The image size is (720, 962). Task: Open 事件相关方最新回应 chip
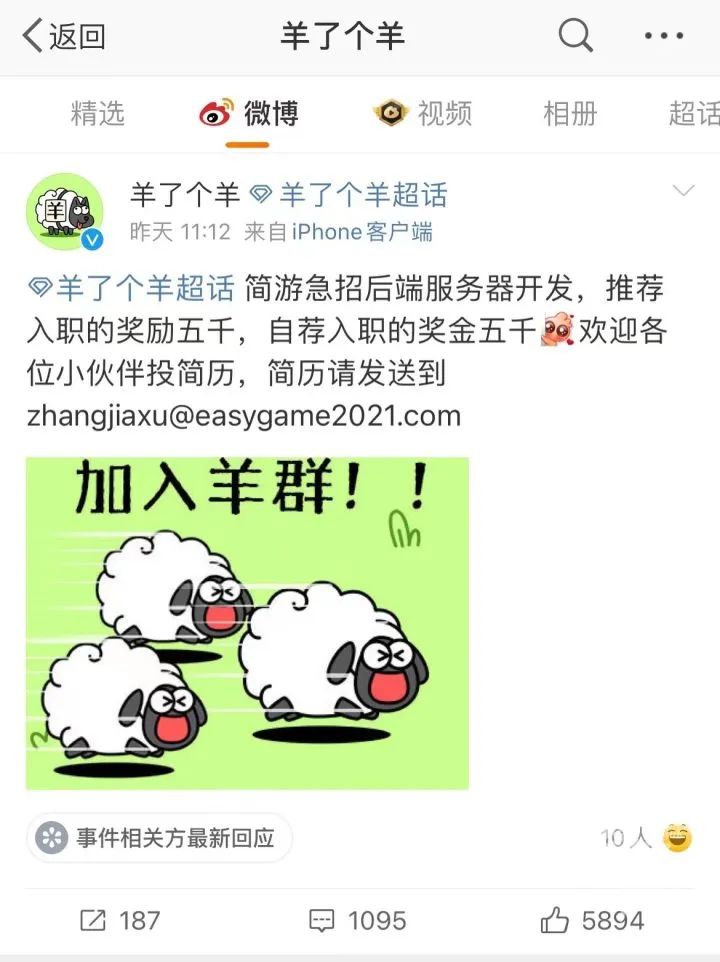coord(160,838)
